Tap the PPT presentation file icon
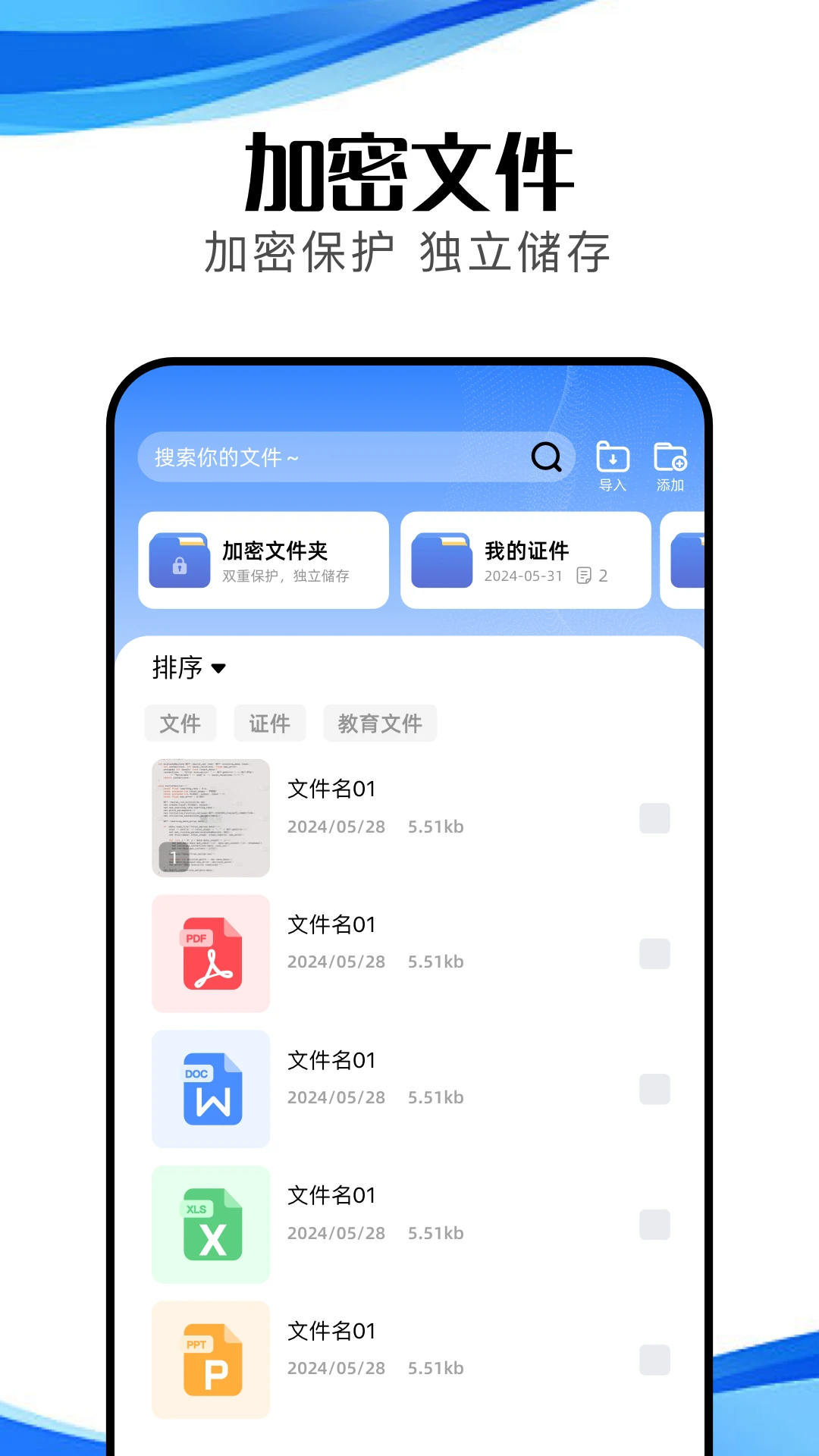 pyautogui.click(x=211, y=1361)
